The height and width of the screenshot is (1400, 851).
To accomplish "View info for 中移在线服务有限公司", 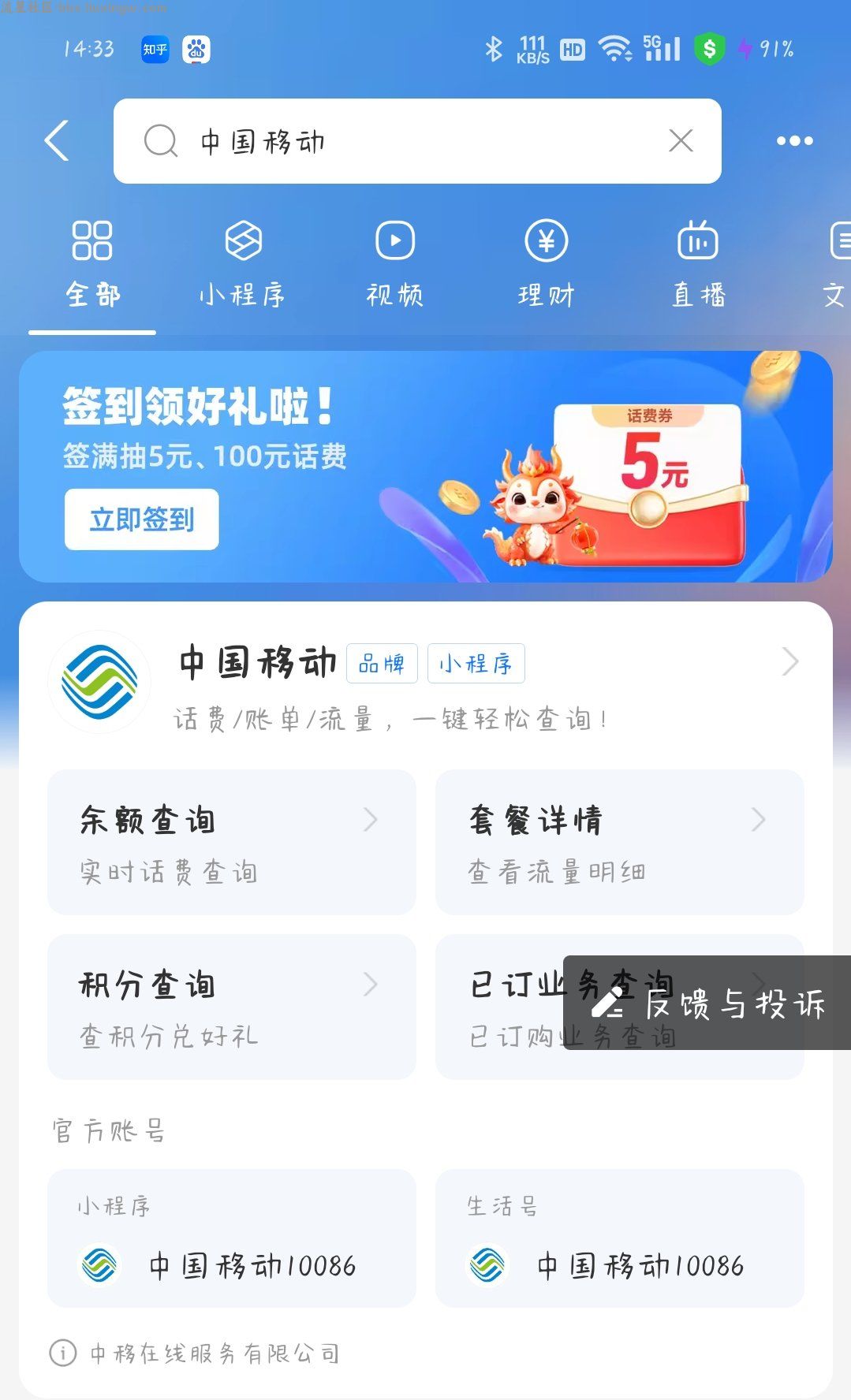I will (63, 1353).
